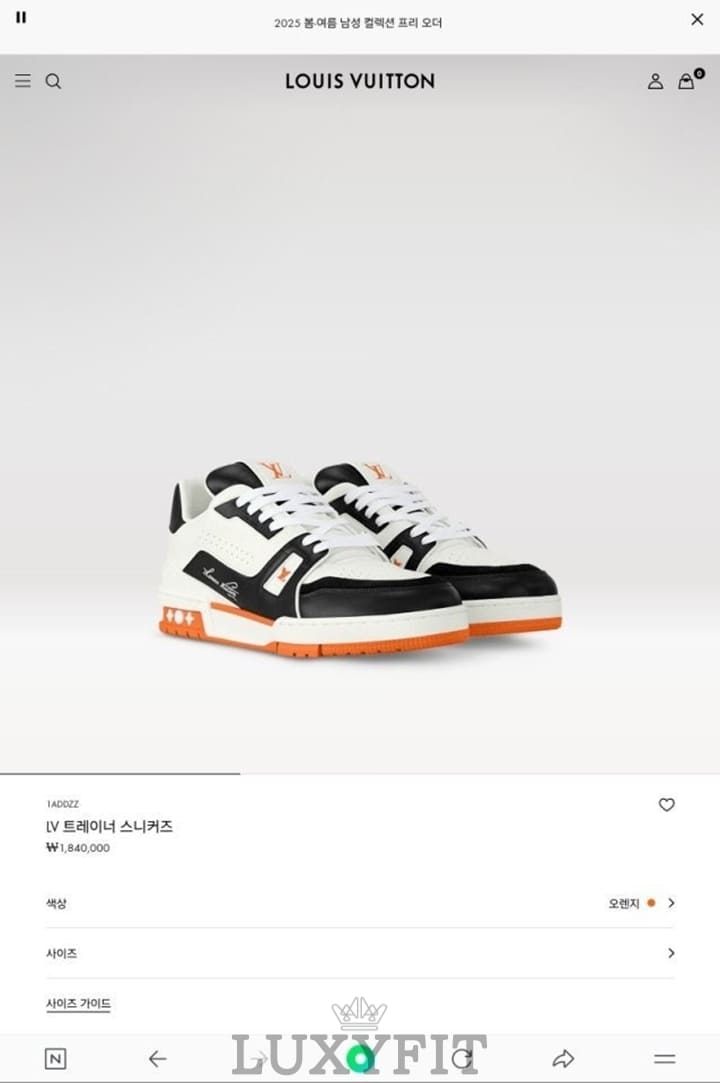This screenshot has height=1083, width=720.
Task: Open the hamburger navigation menu
Action: pyautogui.click(x=23, y=81)
